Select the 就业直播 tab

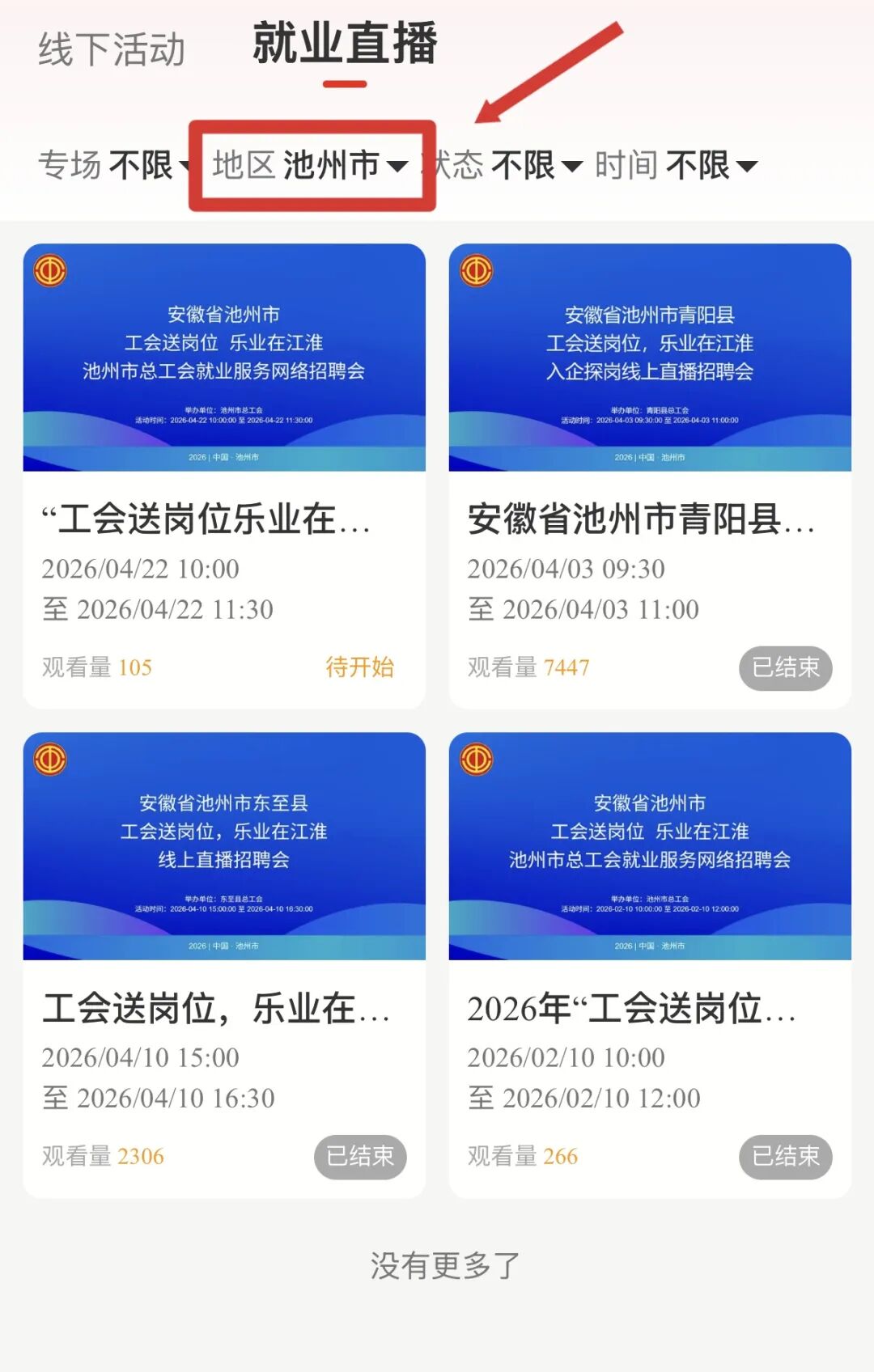[x=345, y=44]
